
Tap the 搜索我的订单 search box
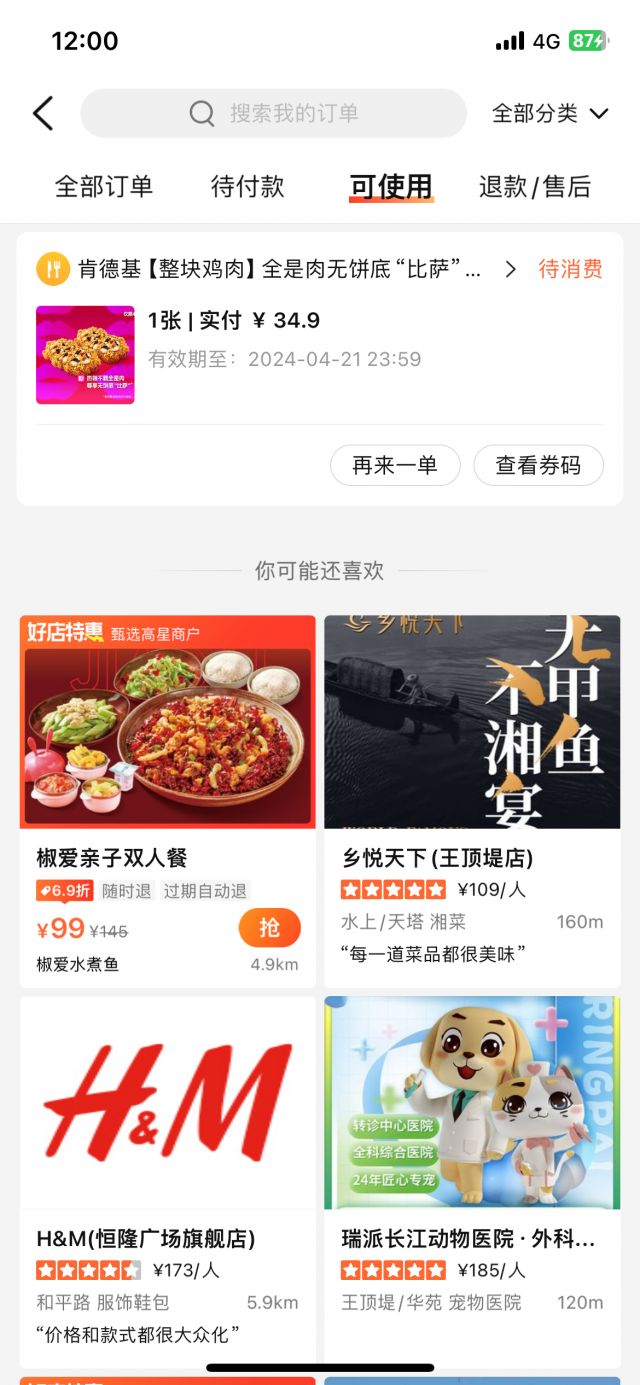coord(273,114)
